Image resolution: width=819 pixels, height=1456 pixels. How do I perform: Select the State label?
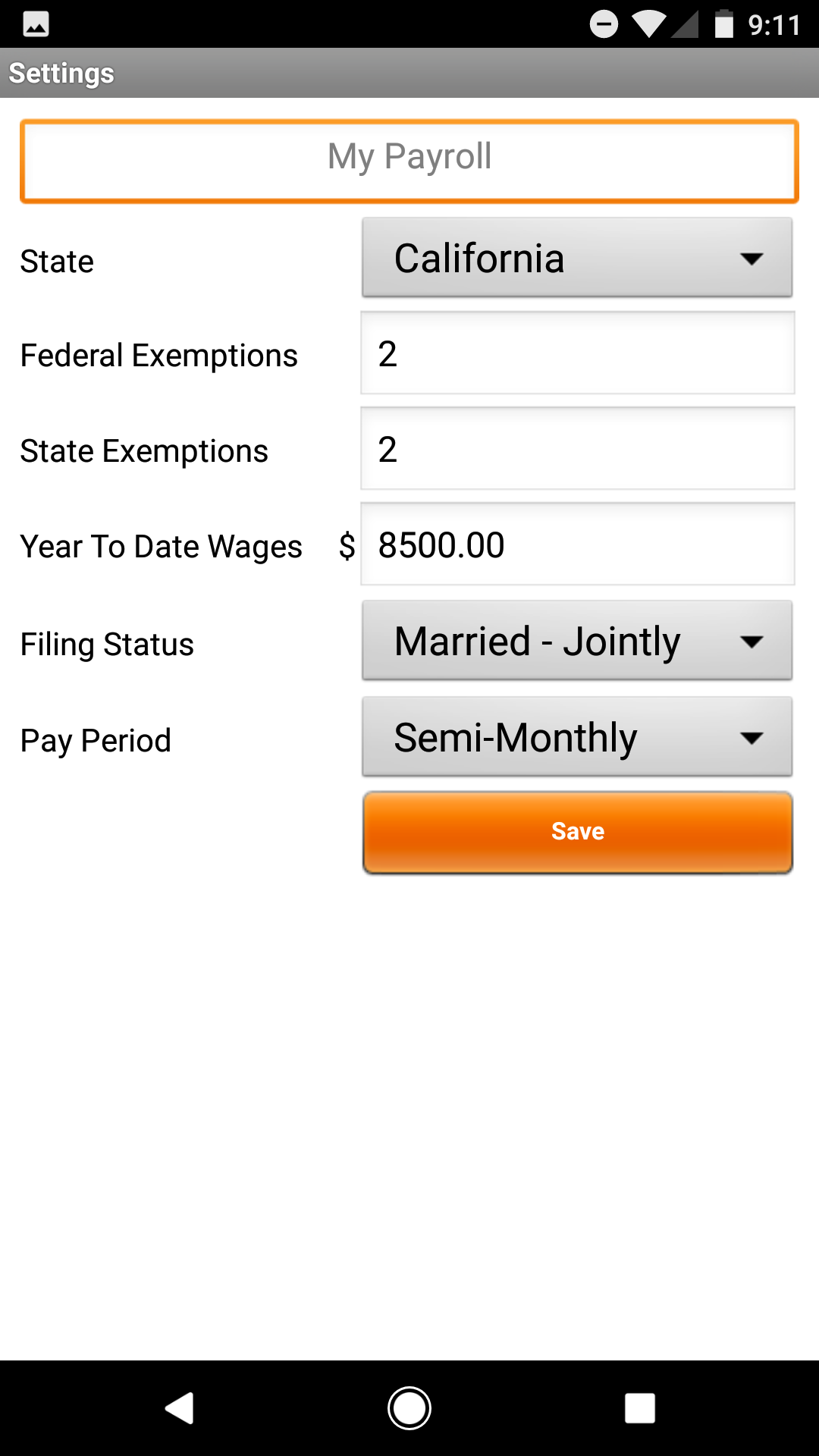(x=57, y=261)
